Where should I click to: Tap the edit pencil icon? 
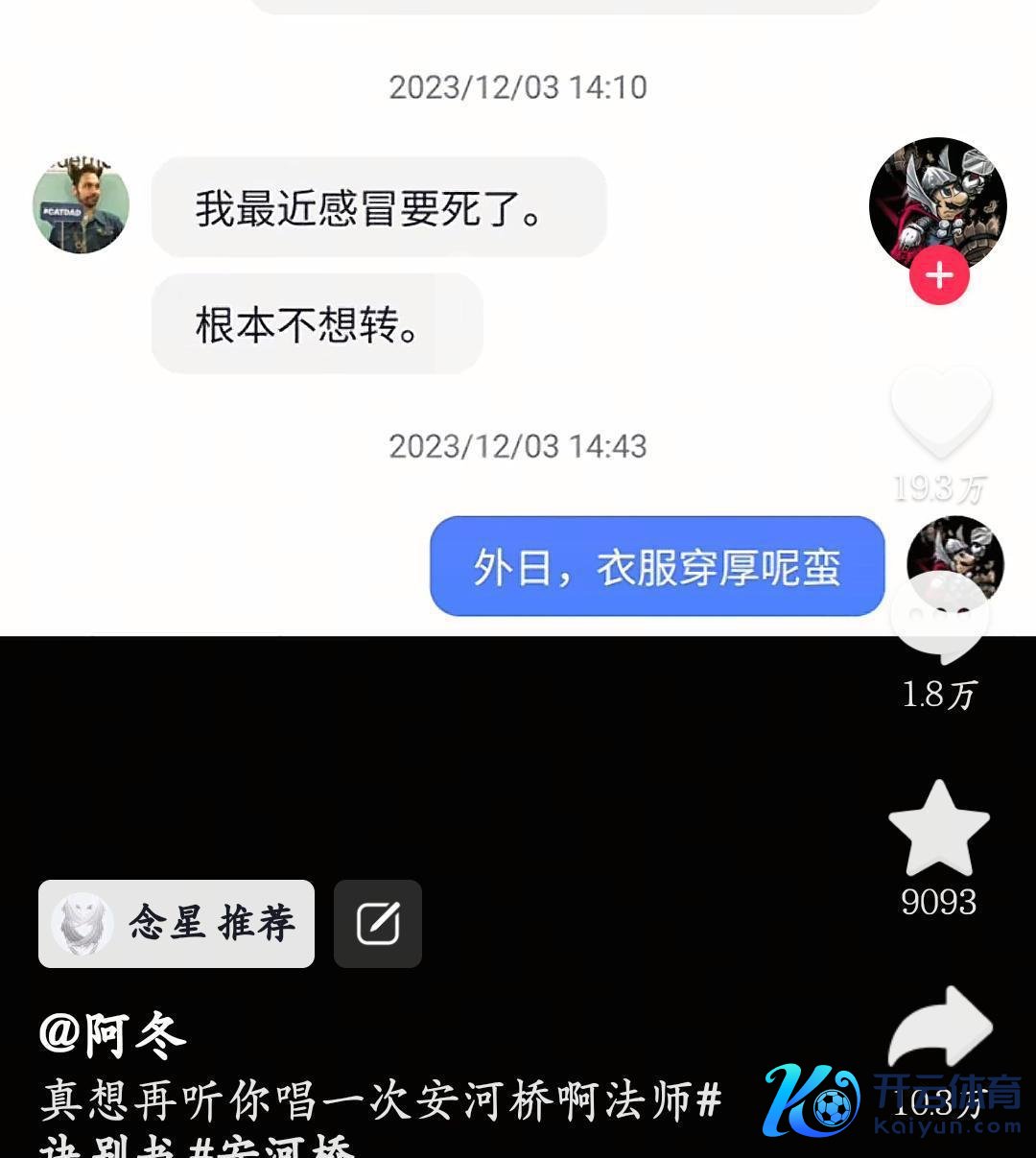(x=378, y=924)
